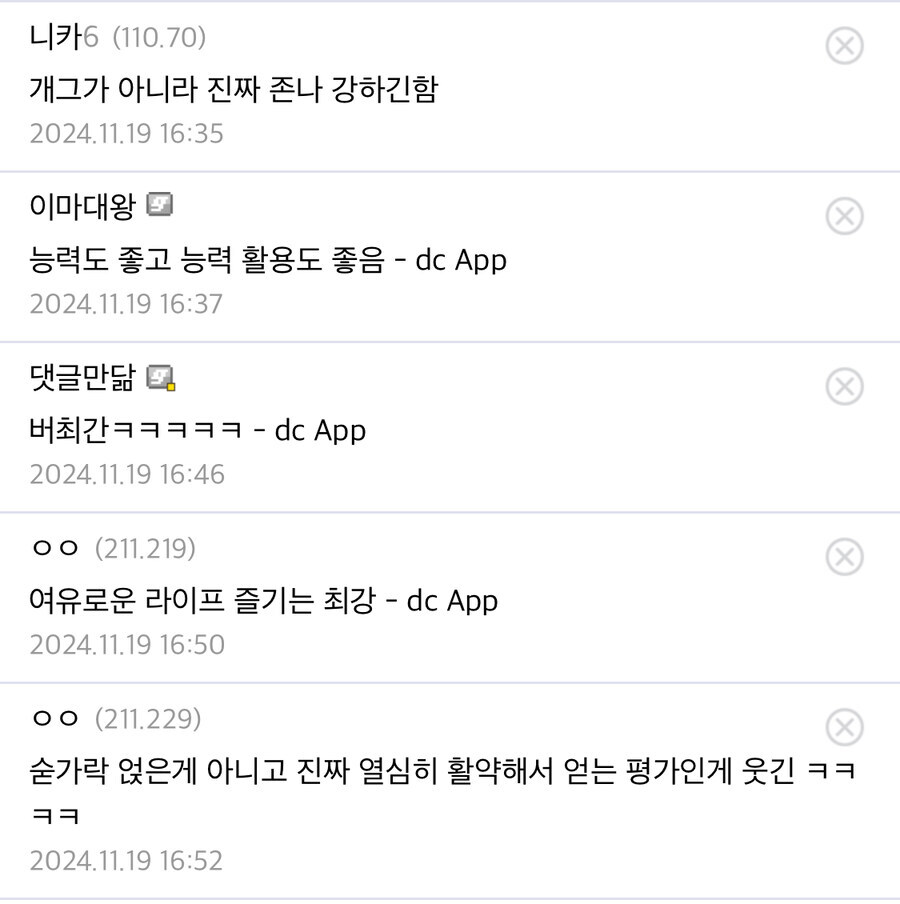This screenshot has width=900, height=904.
Task: Delete the ㅇㅇ (211.229) comment
Action: (x=846, y=726)
